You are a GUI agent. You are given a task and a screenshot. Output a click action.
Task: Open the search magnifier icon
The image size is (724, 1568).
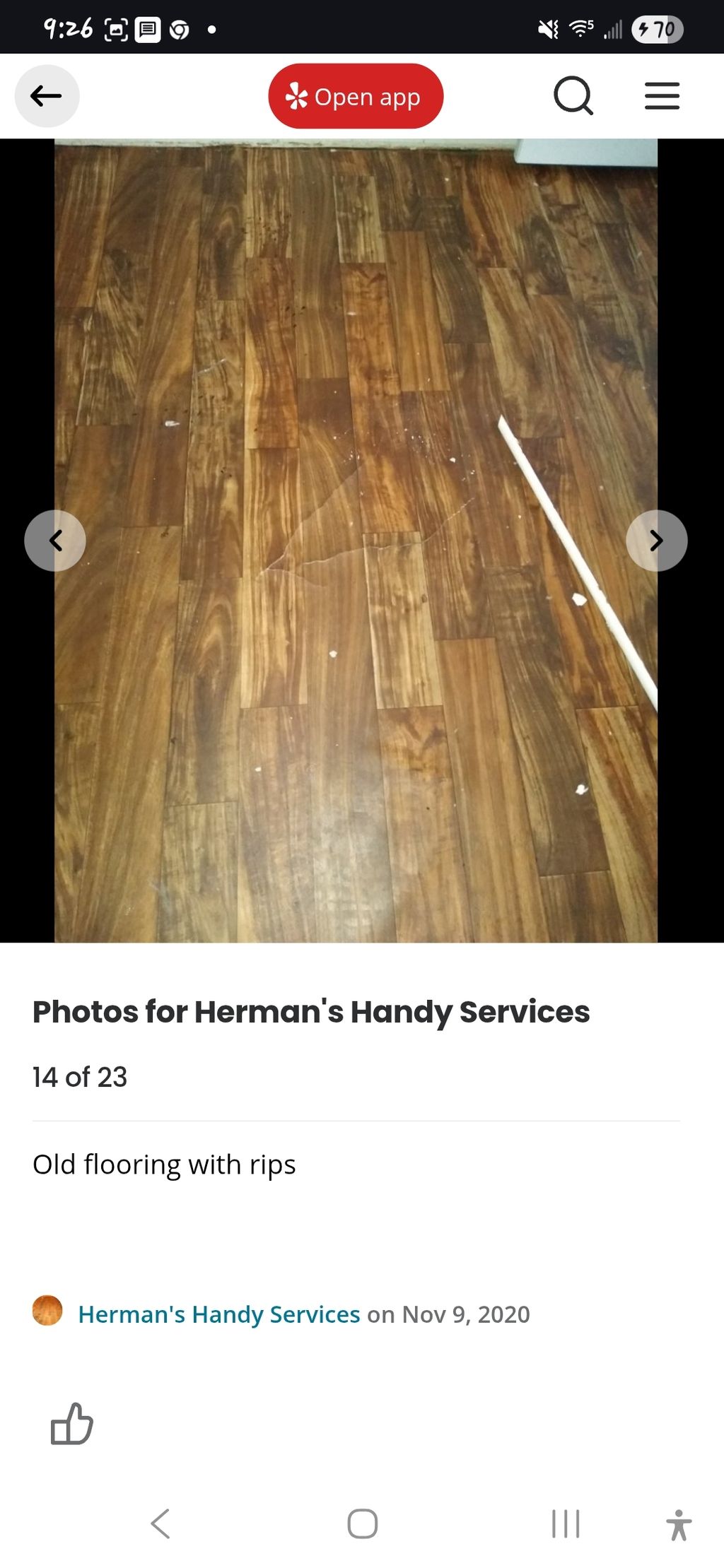pos(573,96)
